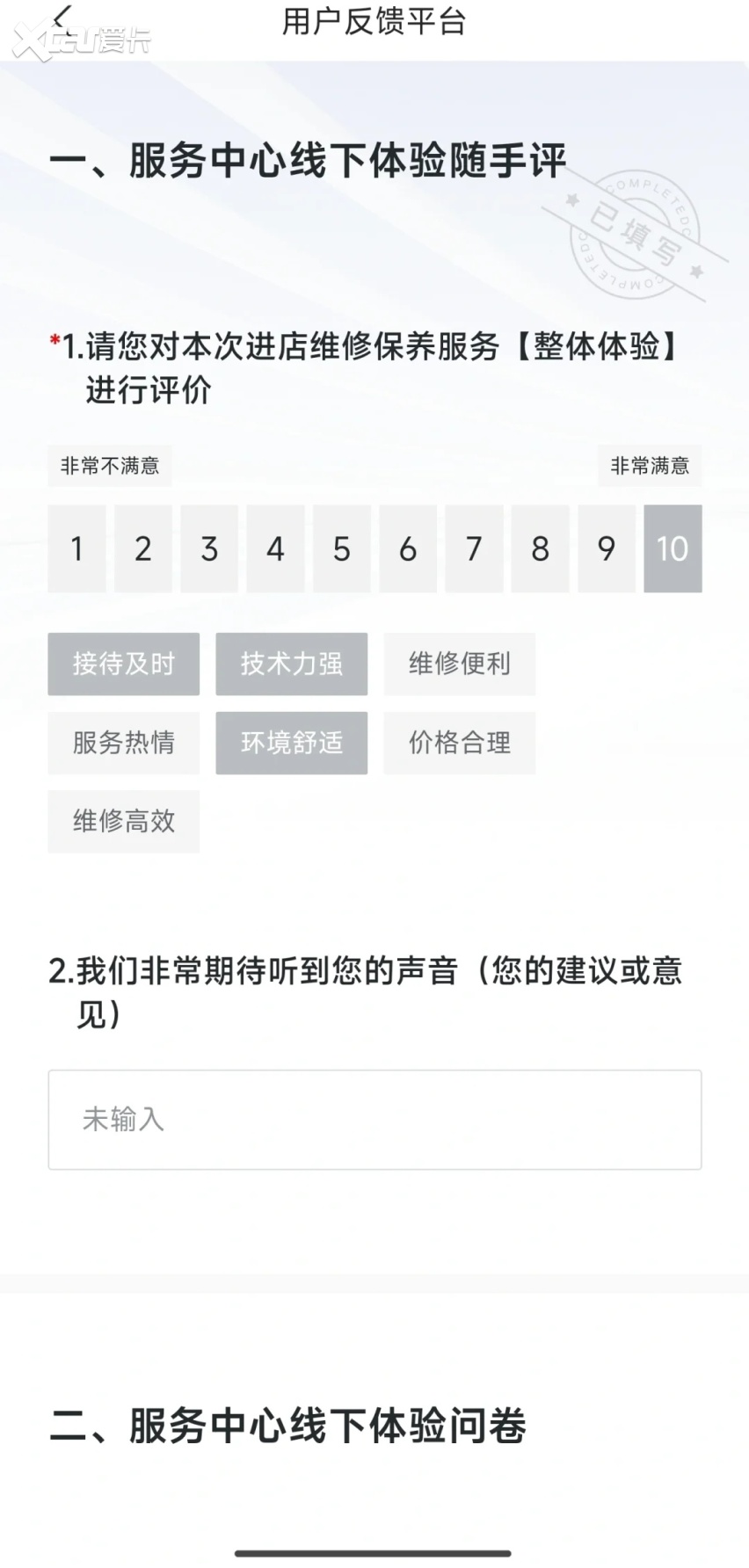This screenshot has width=749, height=1568.
Task: Toggle the 接待及时 tag
Action: pos(124,664)
